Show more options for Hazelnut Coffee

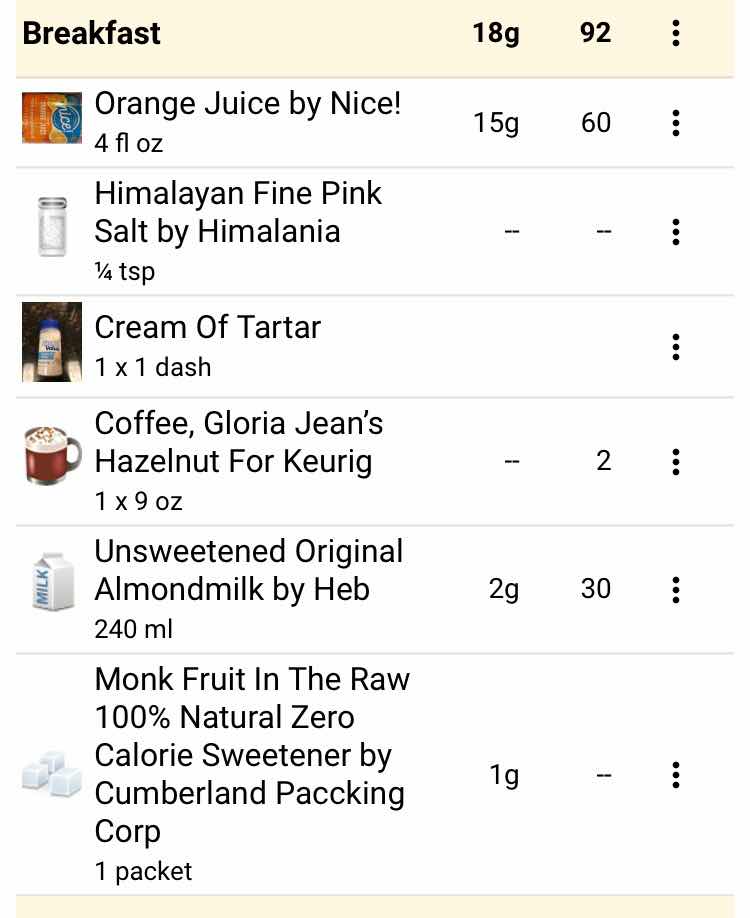676,461
